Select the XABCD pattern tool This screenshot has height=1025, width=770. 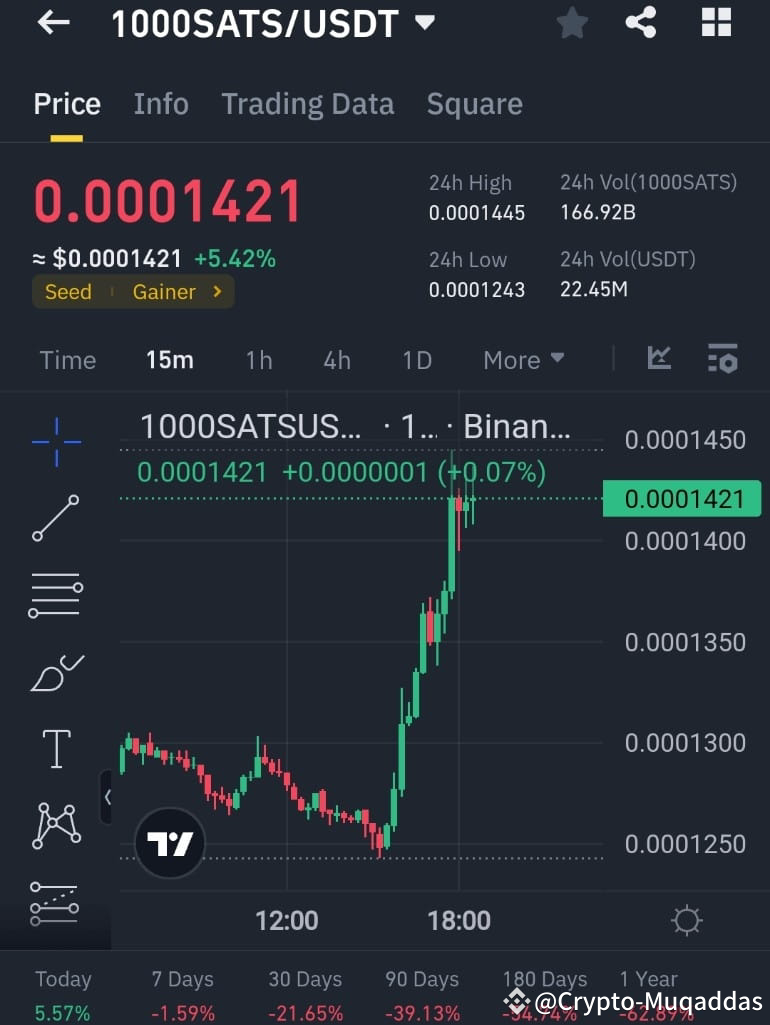click(x=55, y=825)
